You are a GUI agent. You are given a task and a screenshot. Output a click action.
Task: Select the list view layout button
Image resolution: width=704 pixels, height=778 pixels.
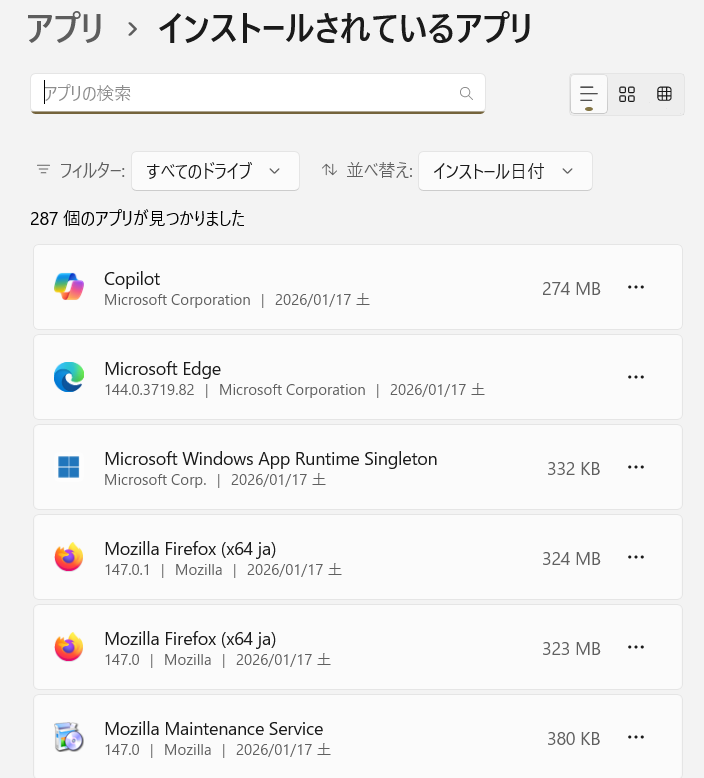(x=589, y=94)
